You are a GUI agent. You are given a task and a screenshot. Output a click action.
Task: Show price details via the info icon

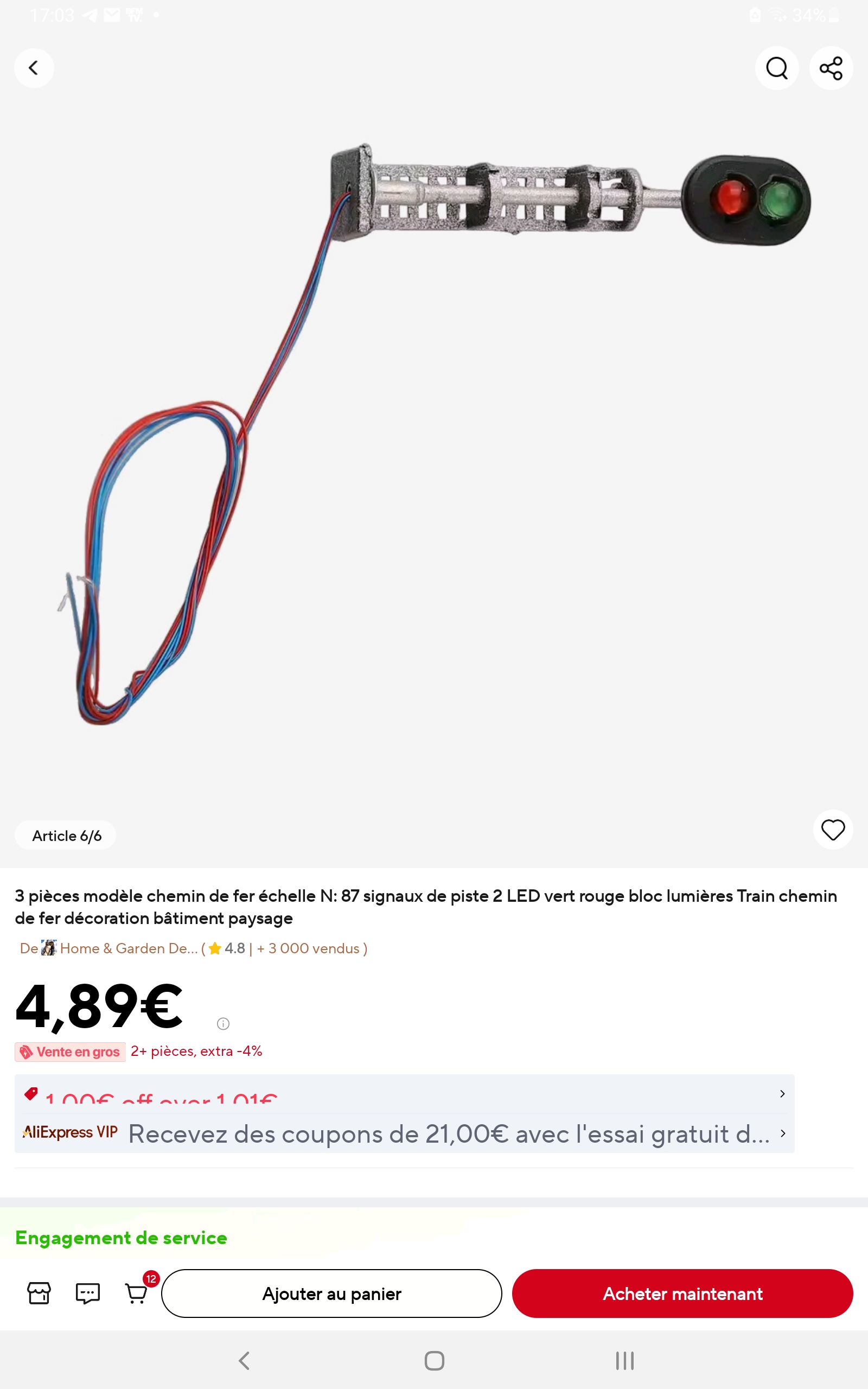point(224,1023)
